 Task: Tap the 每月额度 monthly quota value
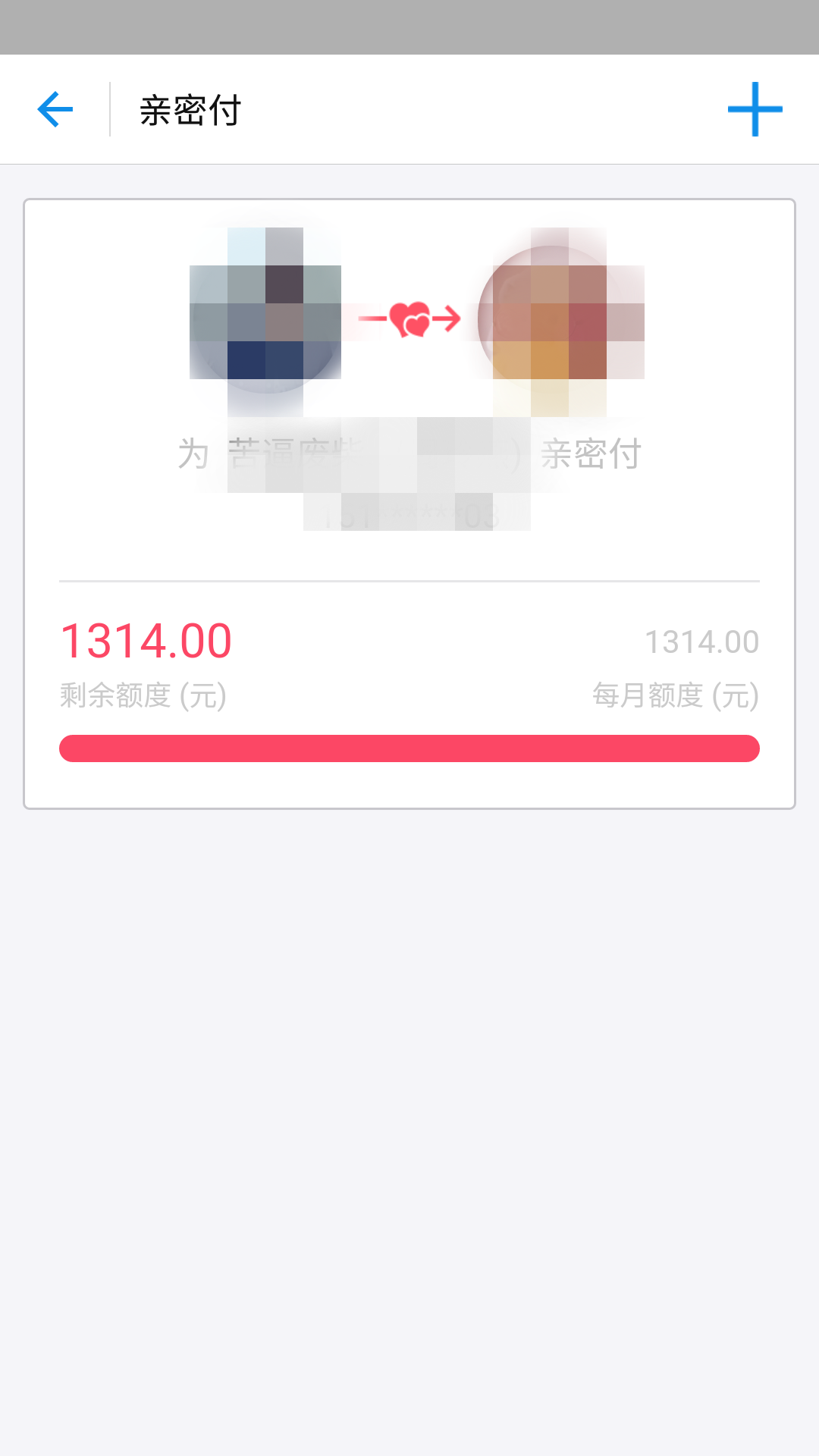pyautogui.click(x=701, y=641)
